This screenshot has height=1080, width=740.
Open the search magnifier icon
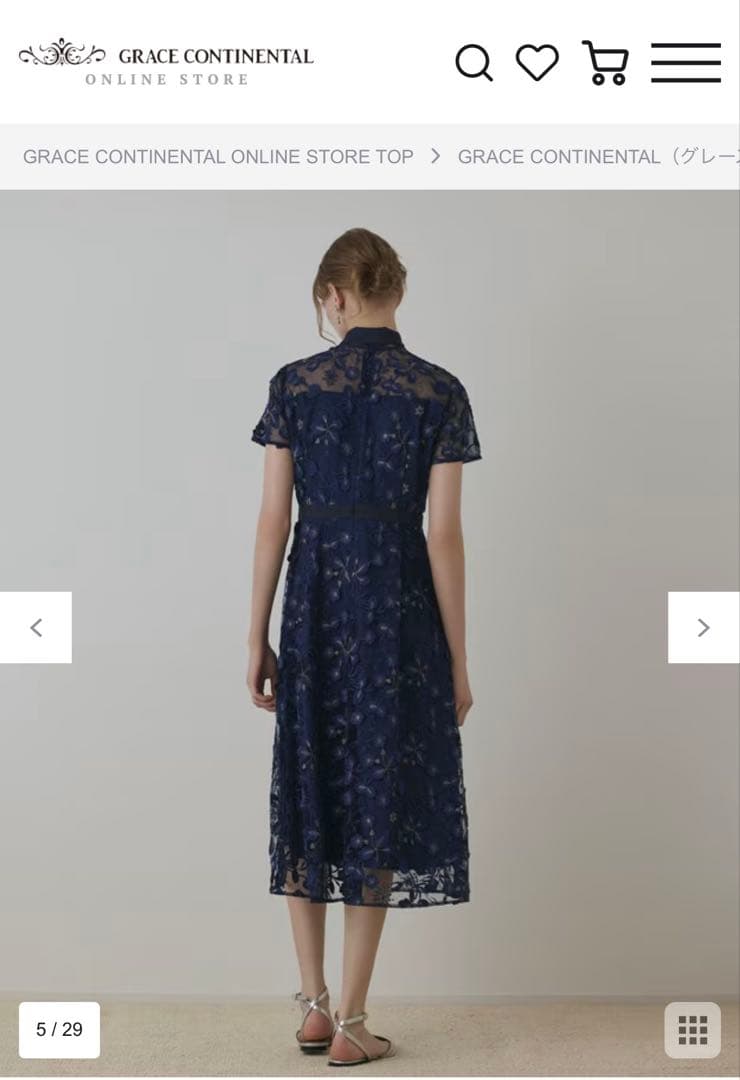[474, 63]
